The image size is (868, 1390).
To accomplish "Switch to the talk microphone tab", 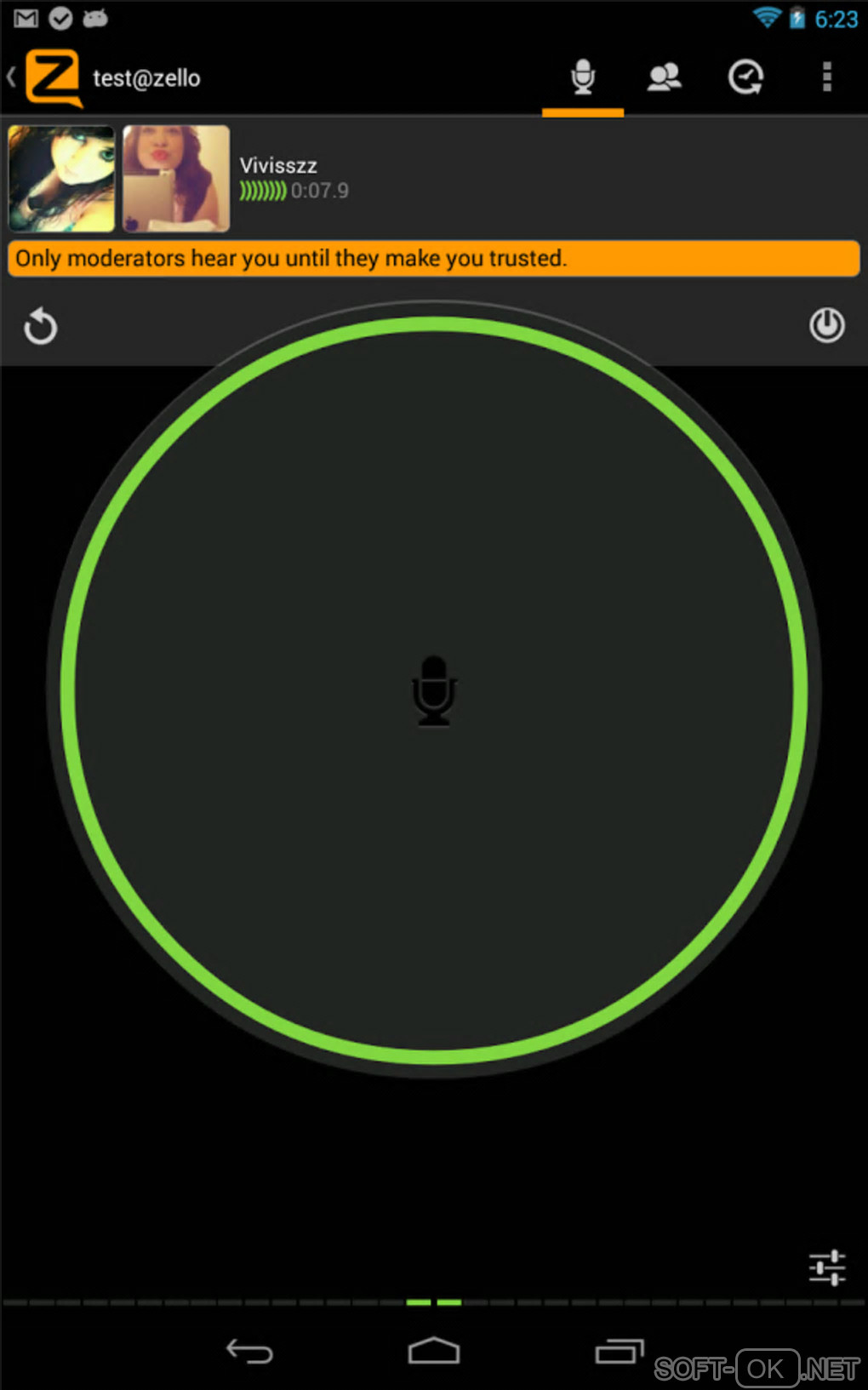I will (583, 77).
